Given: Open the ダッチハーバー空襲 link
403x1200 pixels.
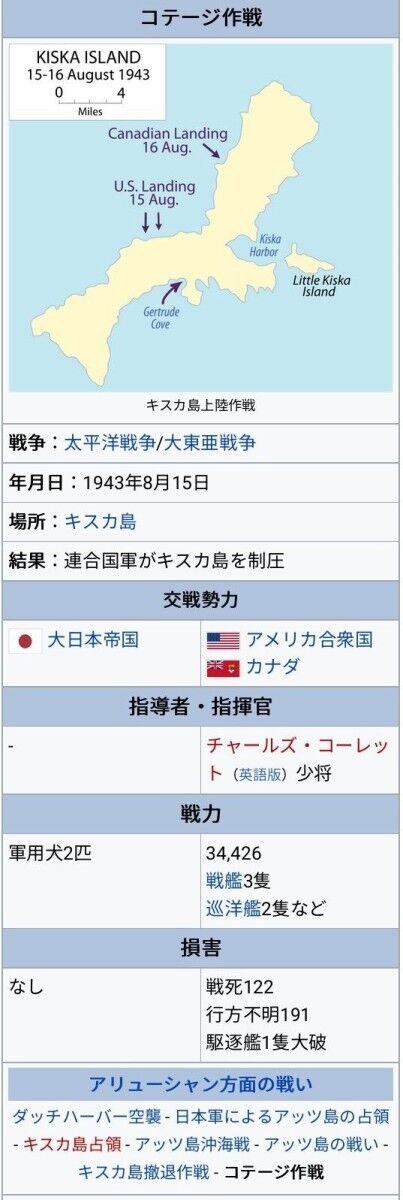Looking at the screenshot, I should click(x=85, y=1117).
